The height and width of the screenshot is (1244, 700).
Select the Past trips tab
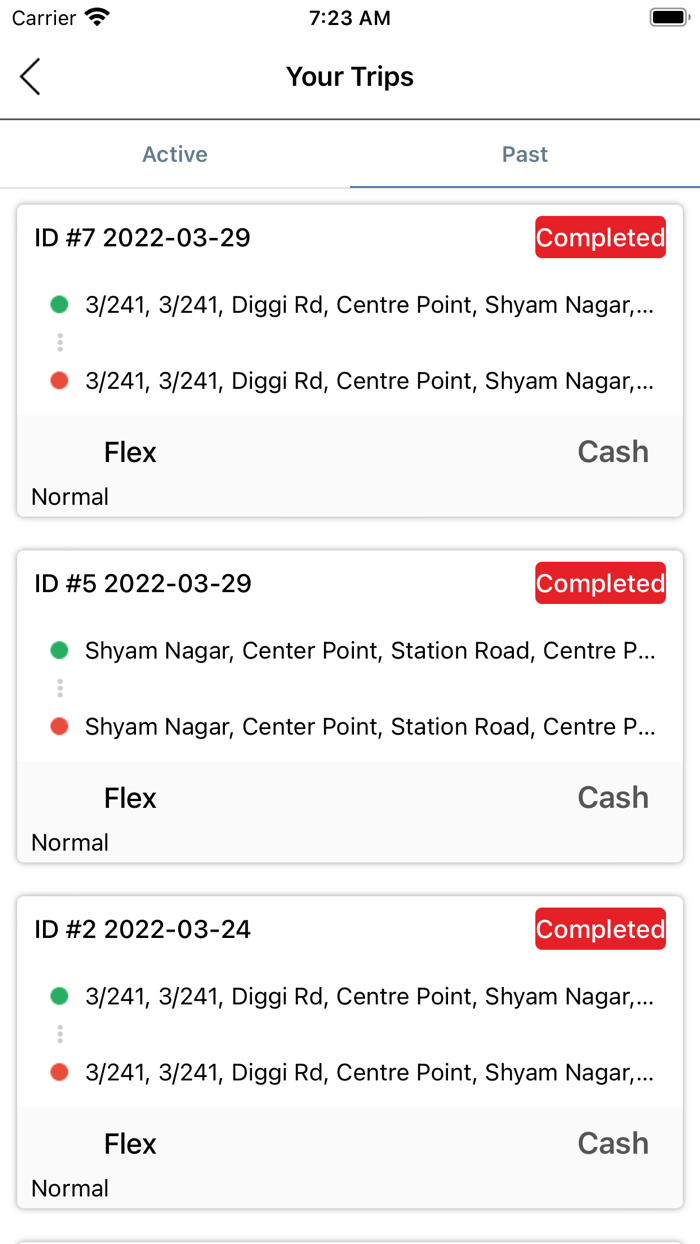point(525,155)
